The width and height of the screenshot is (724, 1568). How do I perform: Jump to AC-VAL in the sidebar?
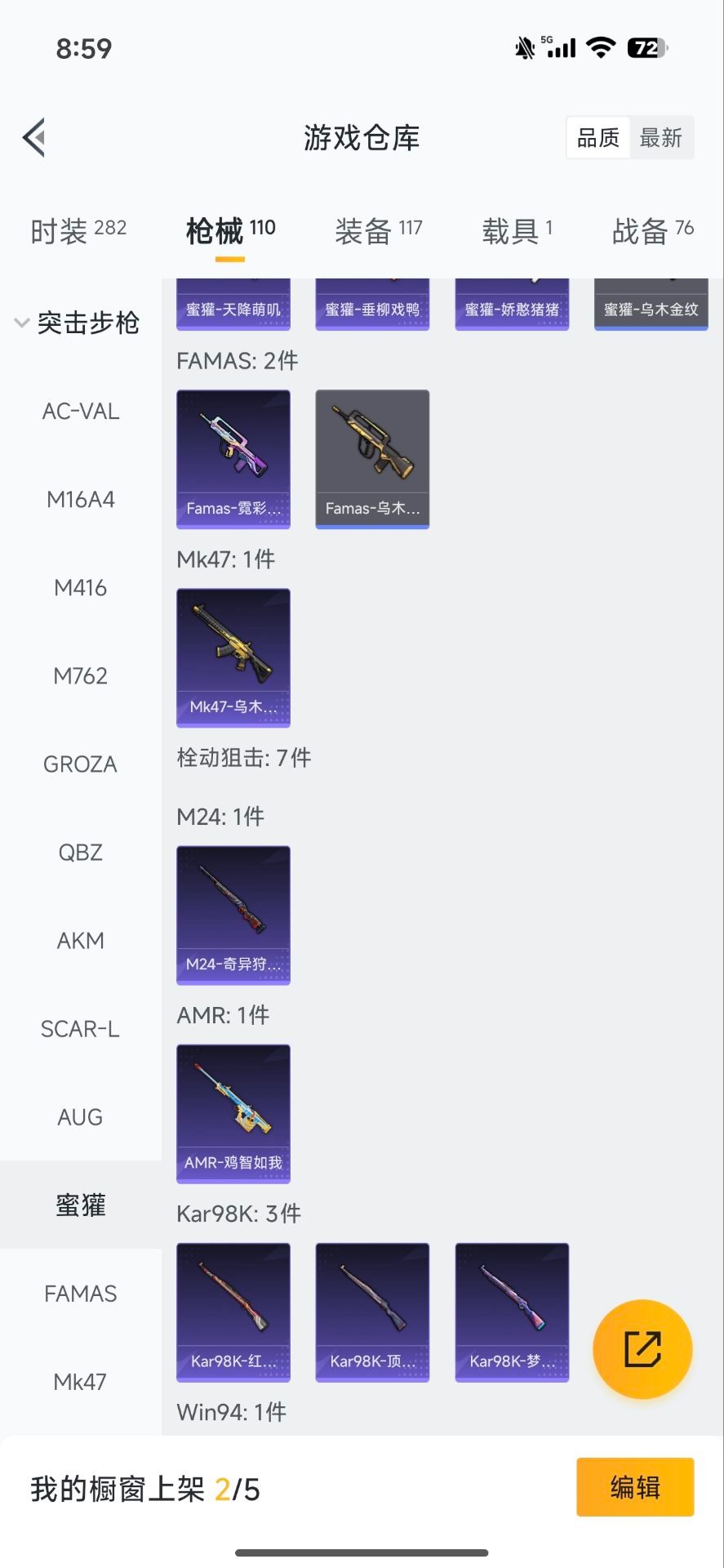(x=81, y=411)
